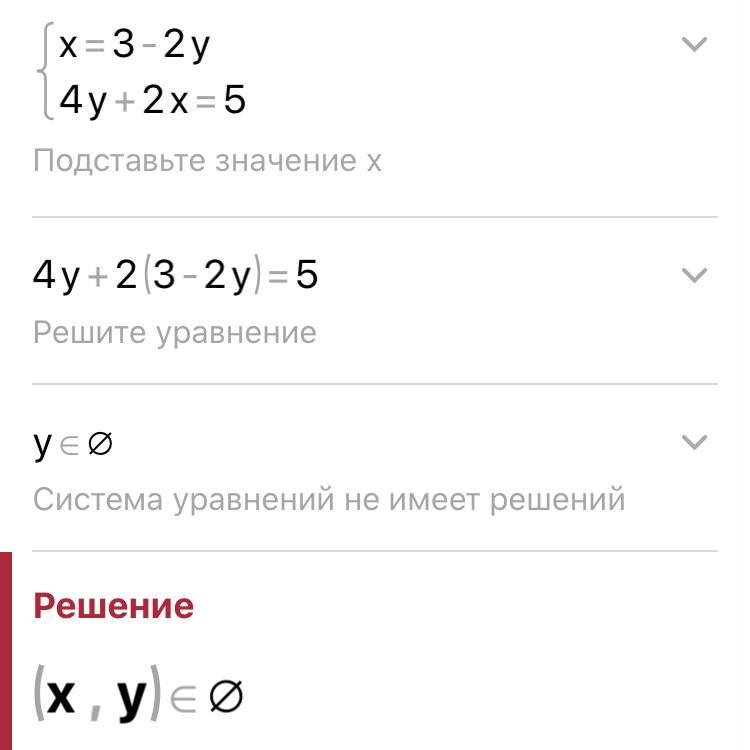Expand the step 4y+2(3-2y)=5
The image size is (750, 750).
693,275
